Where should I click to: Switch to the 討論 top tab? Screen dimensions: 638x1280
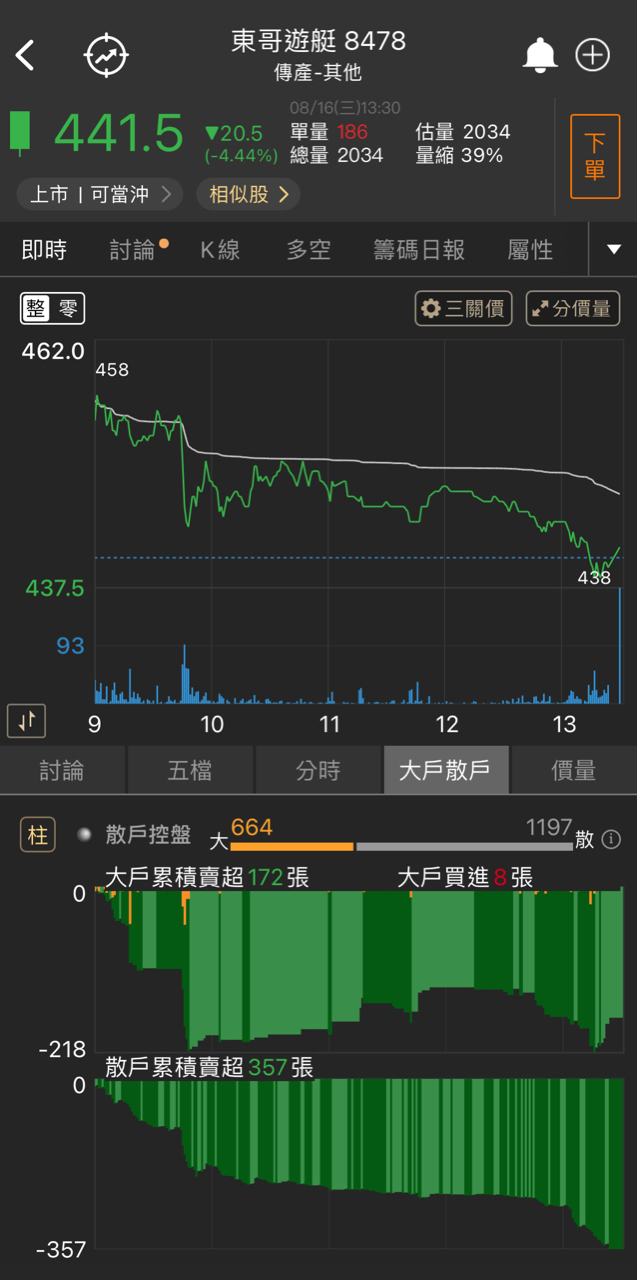click(x=134, y=250)
